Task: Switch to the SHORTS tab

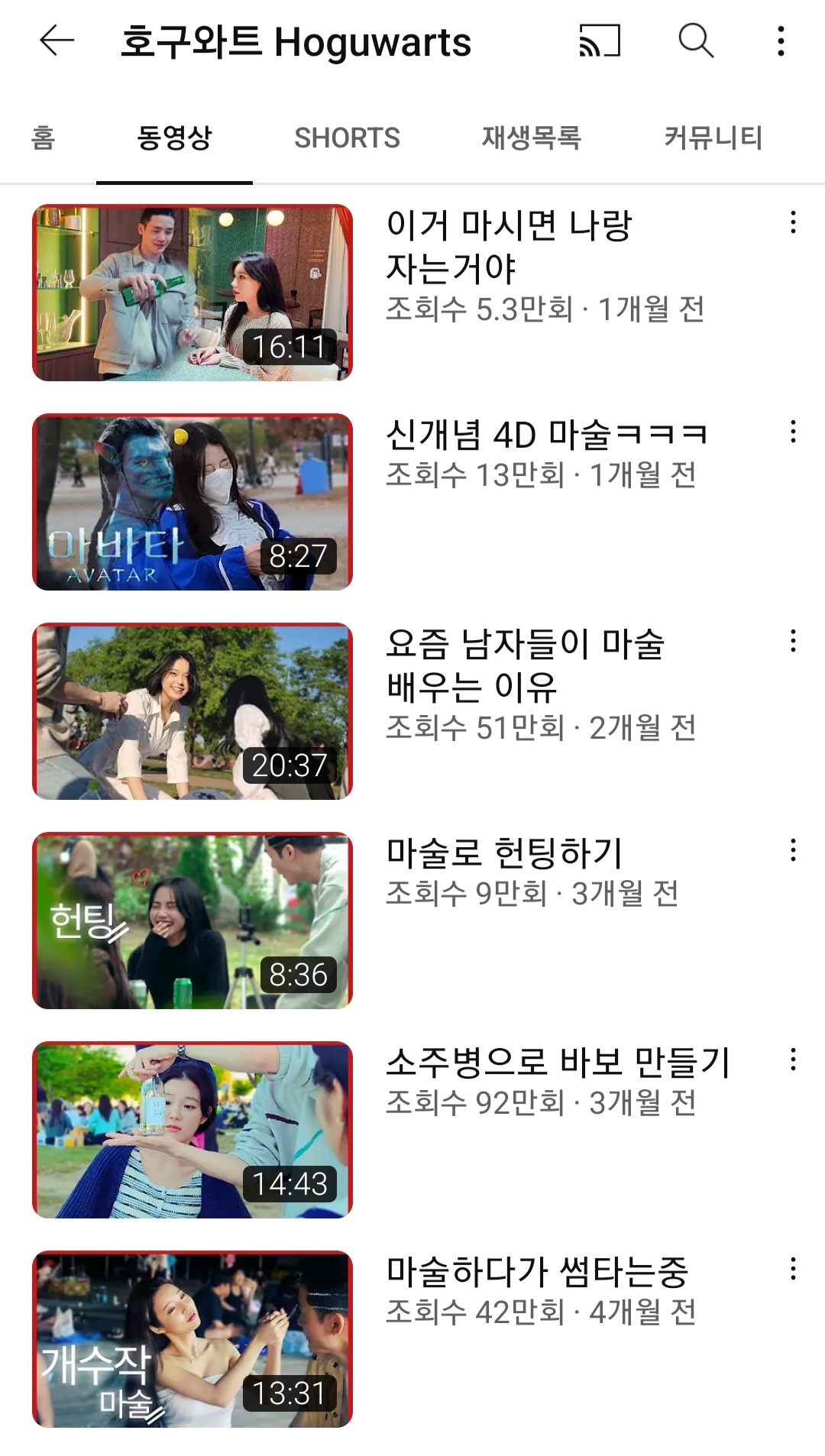Action: pos(347,138)
